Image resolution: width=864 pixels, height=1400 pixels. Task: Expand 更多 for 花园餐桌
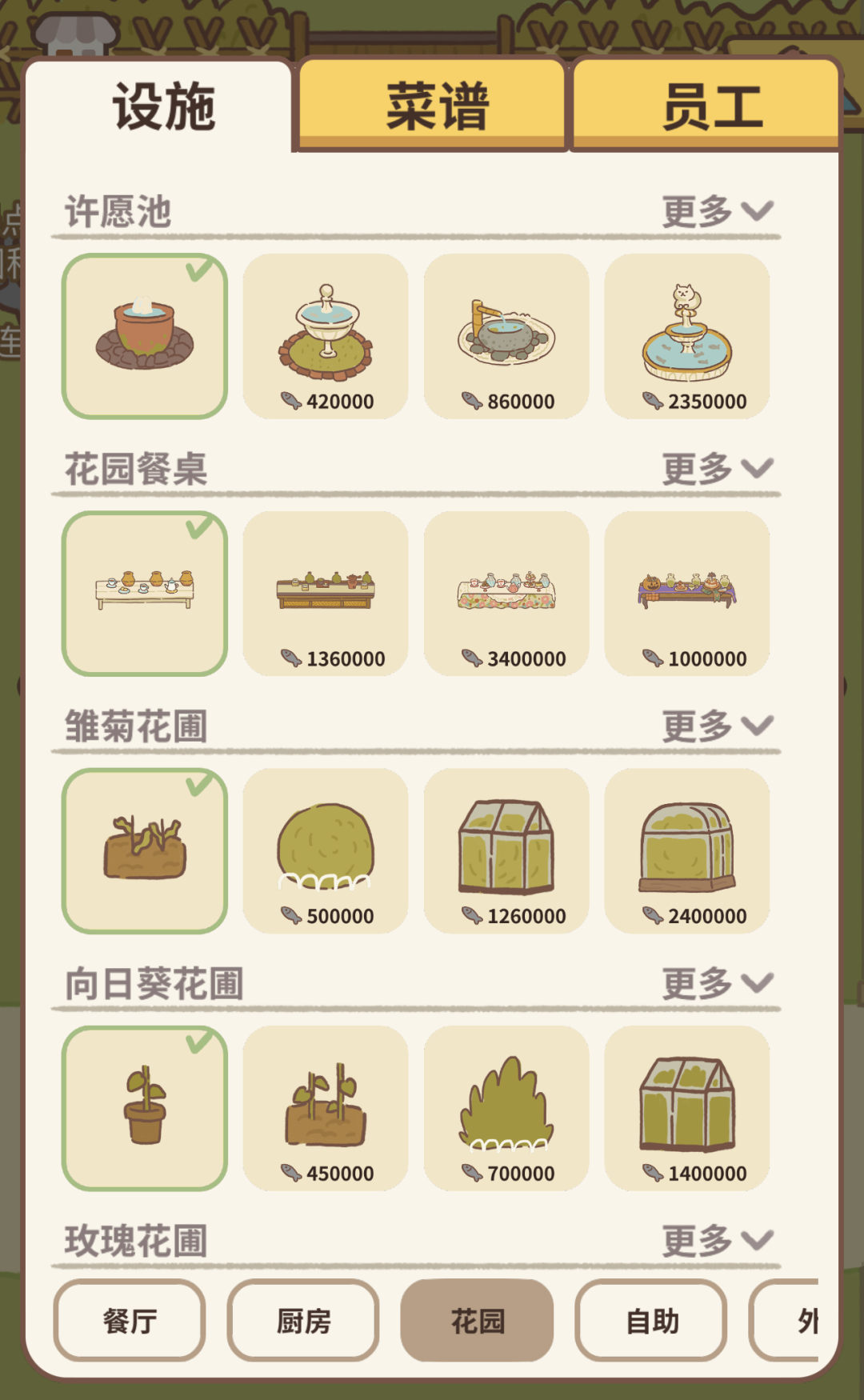[718, 469]
